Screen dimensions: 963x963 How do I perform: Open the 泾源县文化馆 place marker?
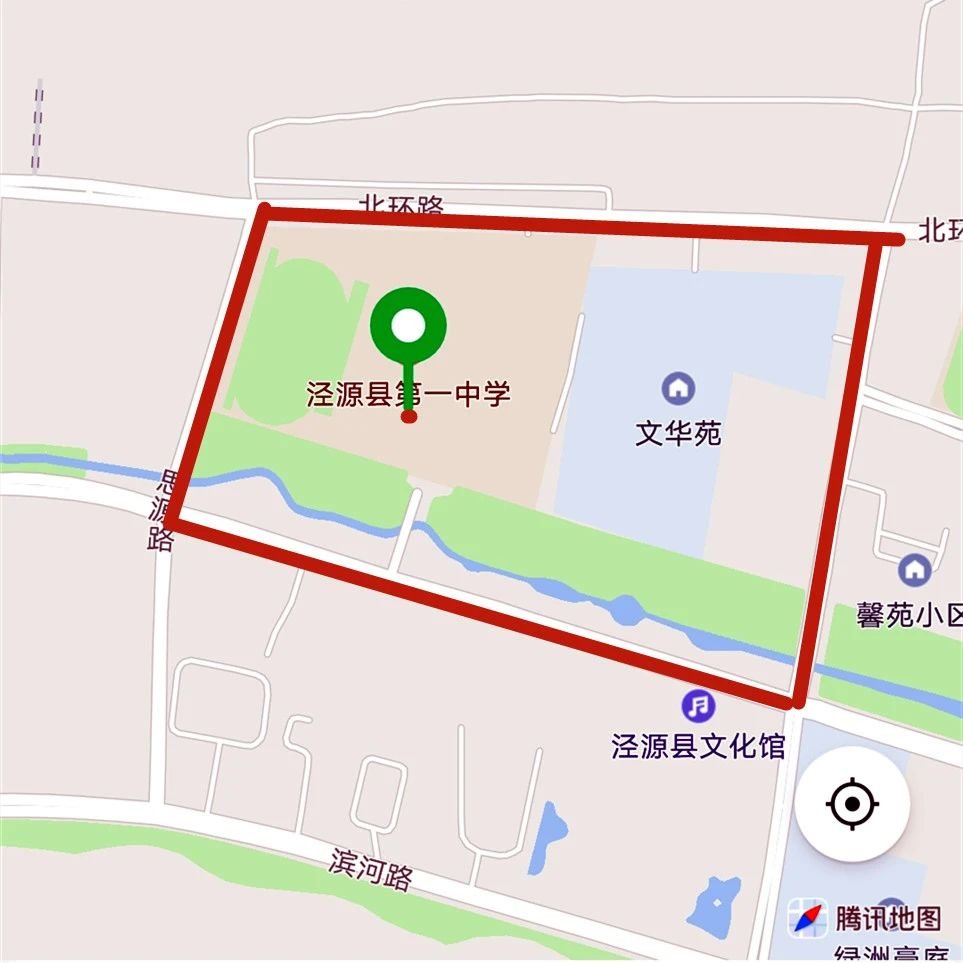698,707
